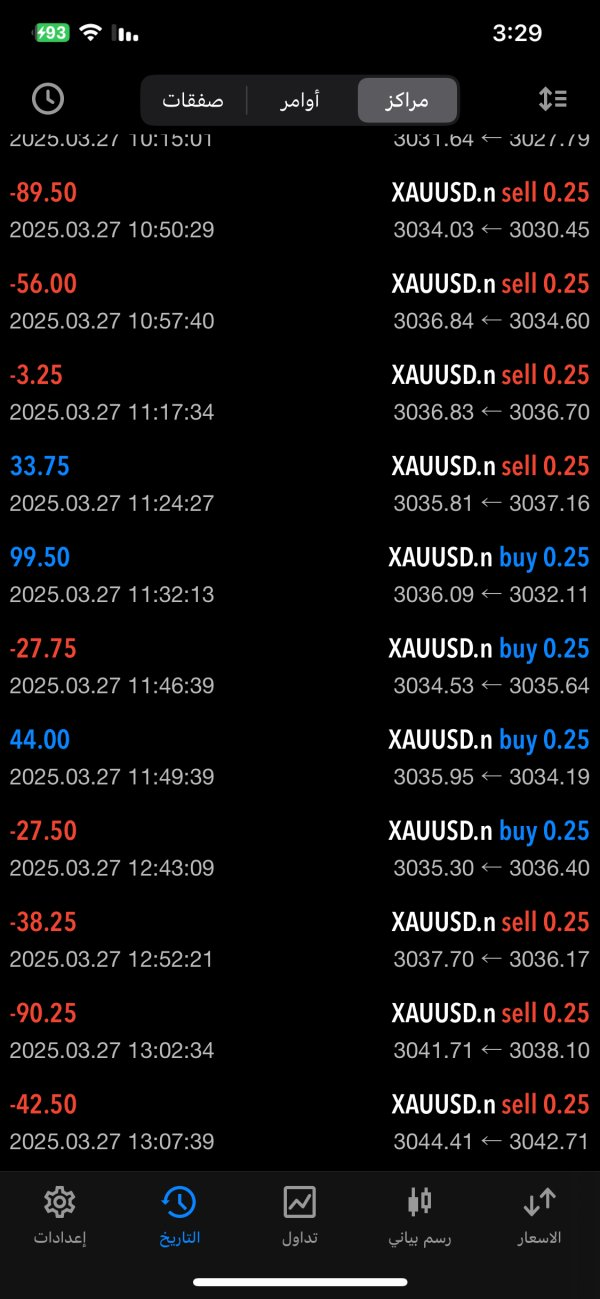Viewport: 600px width, 1299px height.
Task: Open the 44.00 buy position row
Action: click(300, 758)
